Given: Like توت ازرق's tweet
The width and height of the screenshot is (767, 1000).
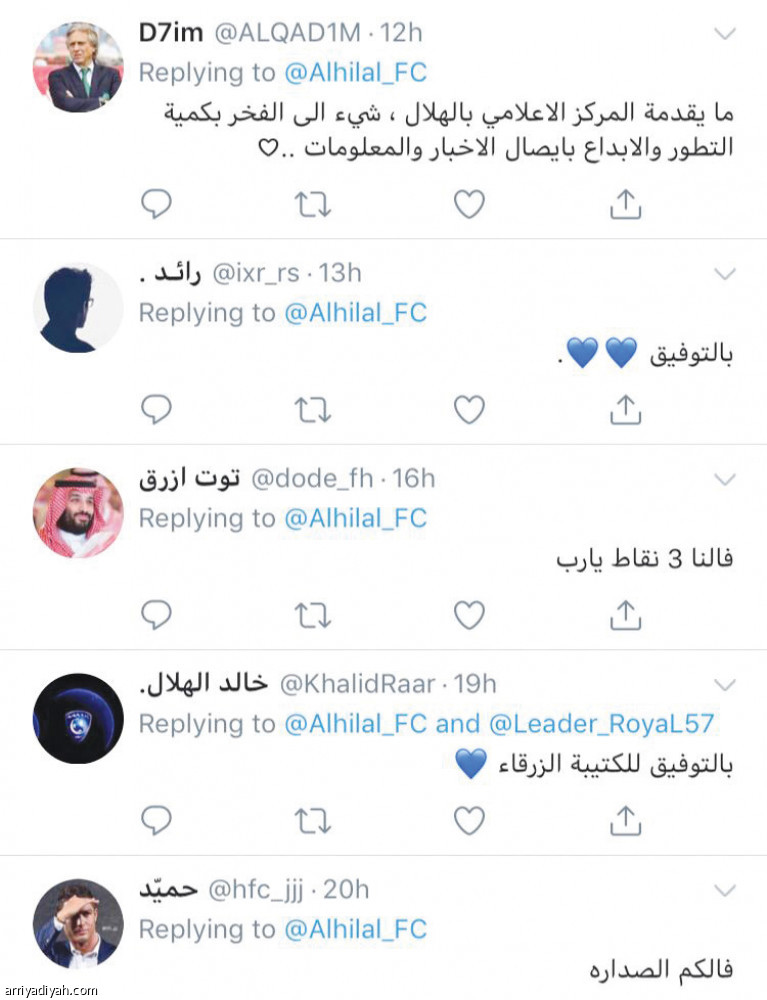Looking at the screenshot, I should coord(468,613).
